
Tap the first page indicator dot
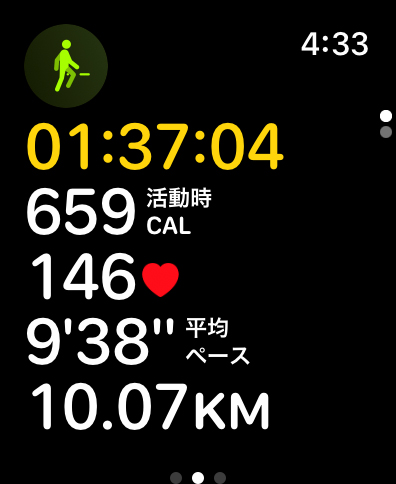176,477
